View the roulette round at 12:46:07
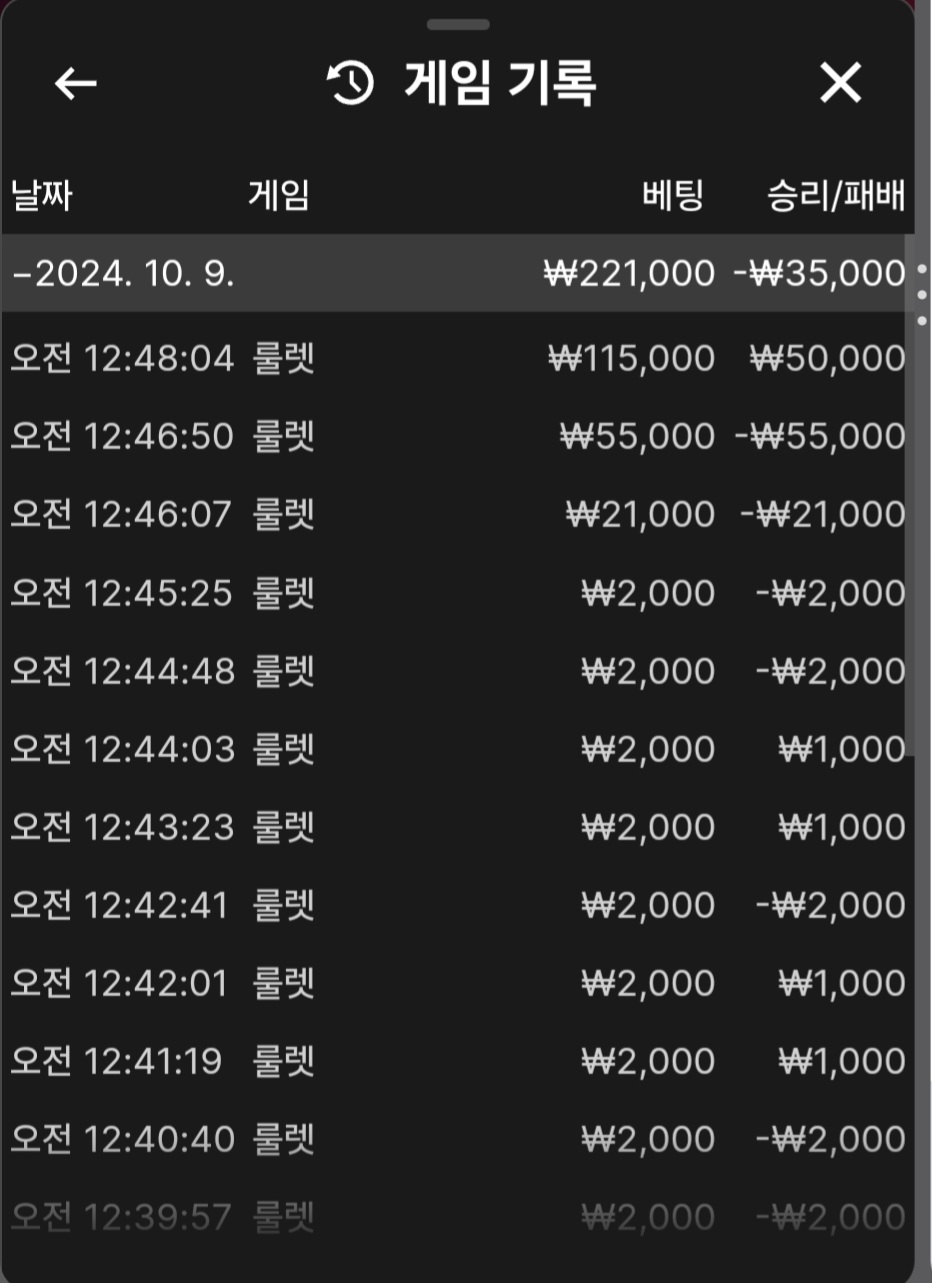The width and height of the screenshot is (932, 1283). pos(455,514)
